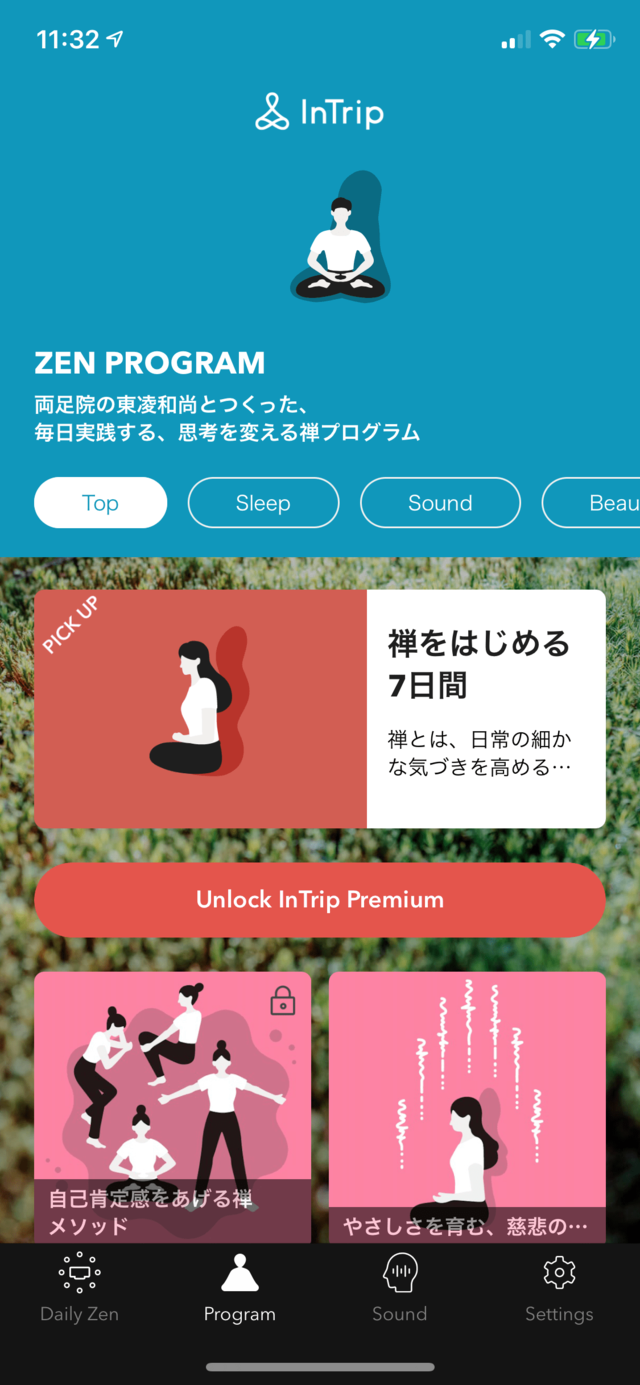
Task: Switch to the Sleep category chip
Action: click(263, 503)
